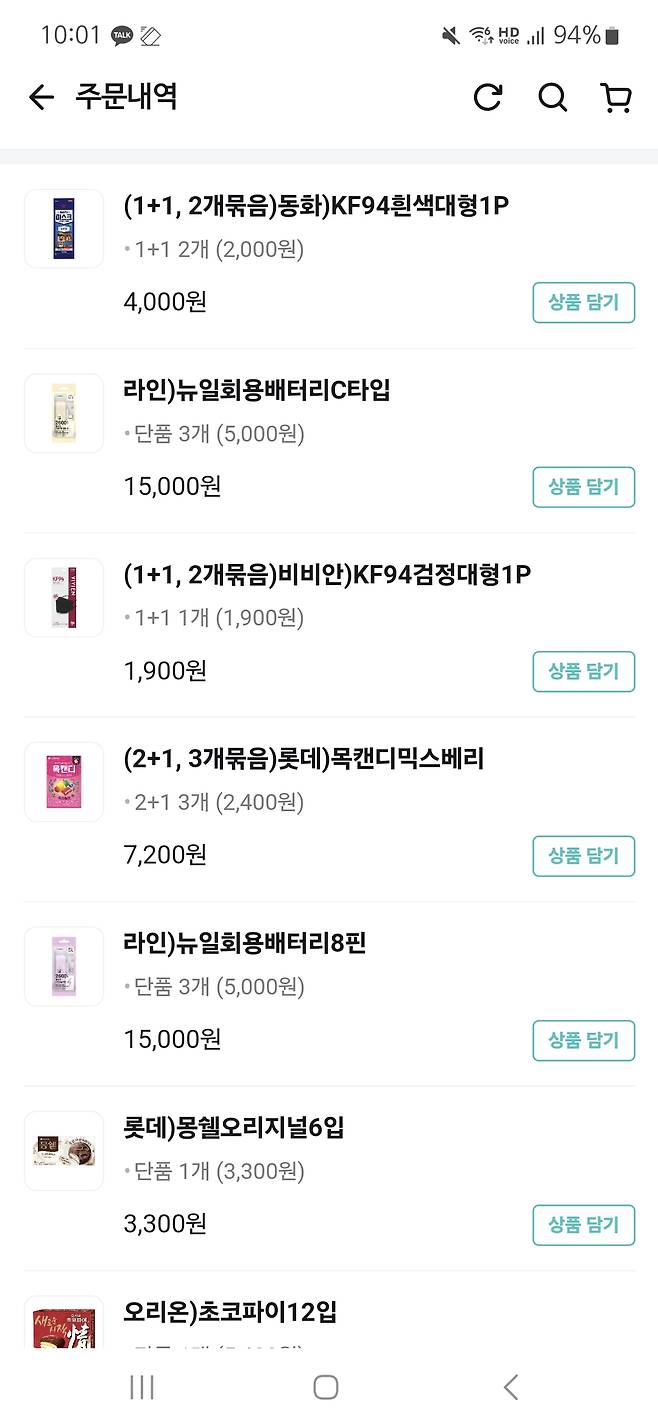Show recent apps
This screenshot has width=658, height=1425.
coord(142,1387)
